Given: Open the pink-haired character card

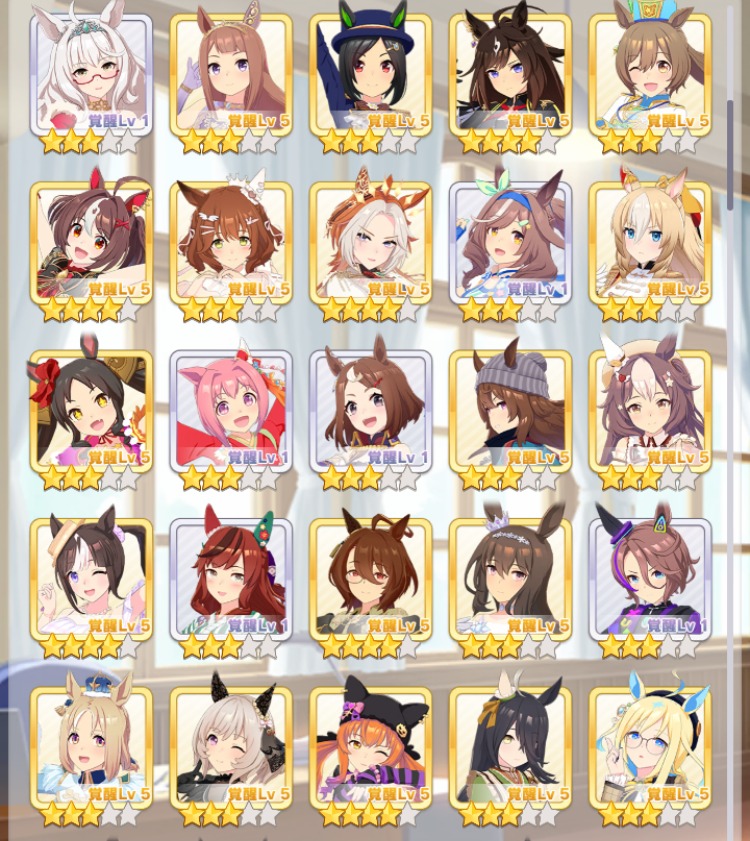Looking at the screenshot, I should pos(231,413).
